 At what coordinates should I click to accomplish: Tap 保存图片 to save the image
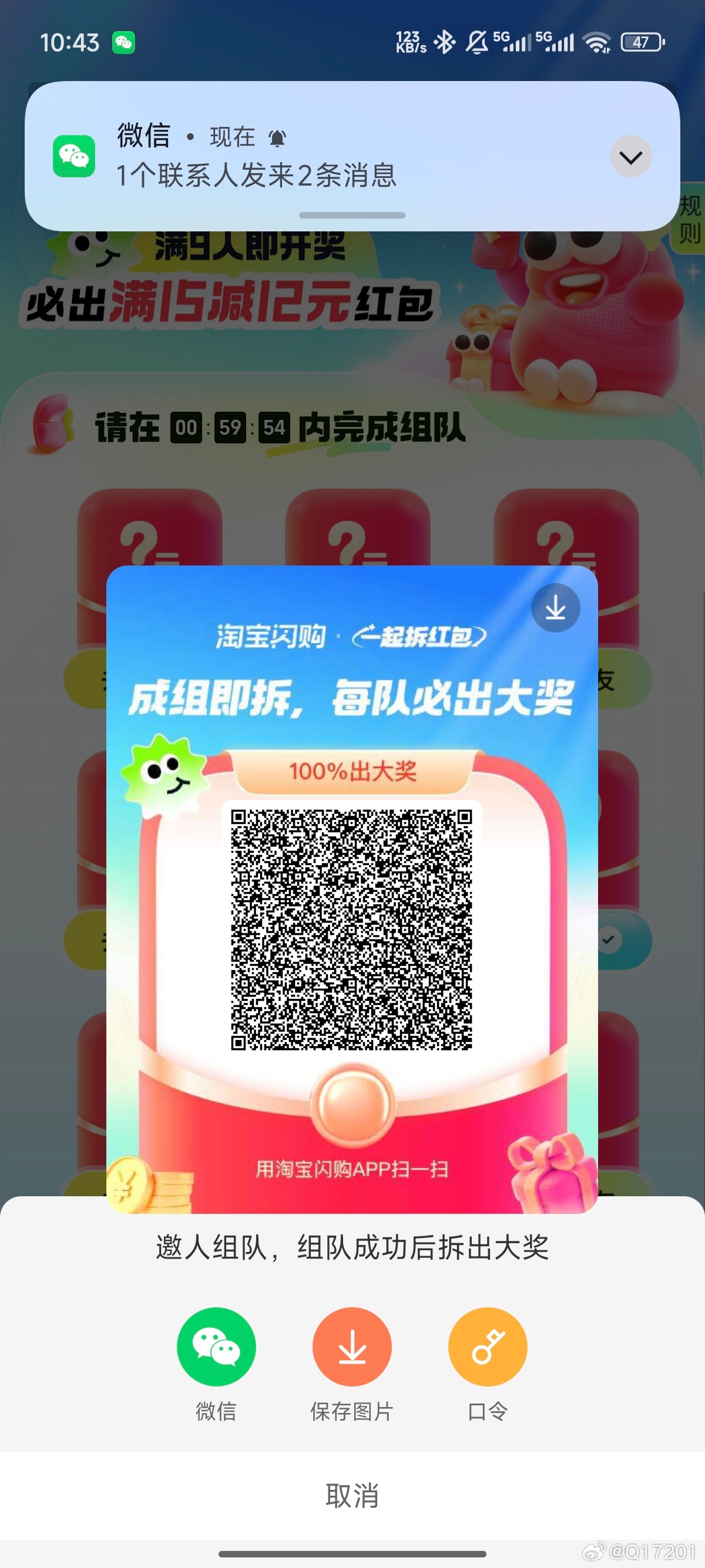tap(352, 1347)
